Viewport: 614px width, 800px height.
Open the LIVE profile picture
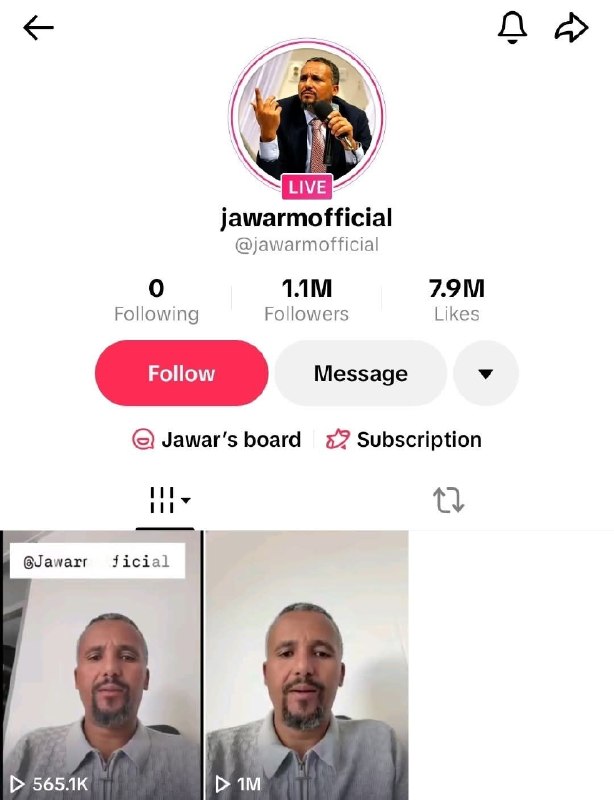coord(307,117)
